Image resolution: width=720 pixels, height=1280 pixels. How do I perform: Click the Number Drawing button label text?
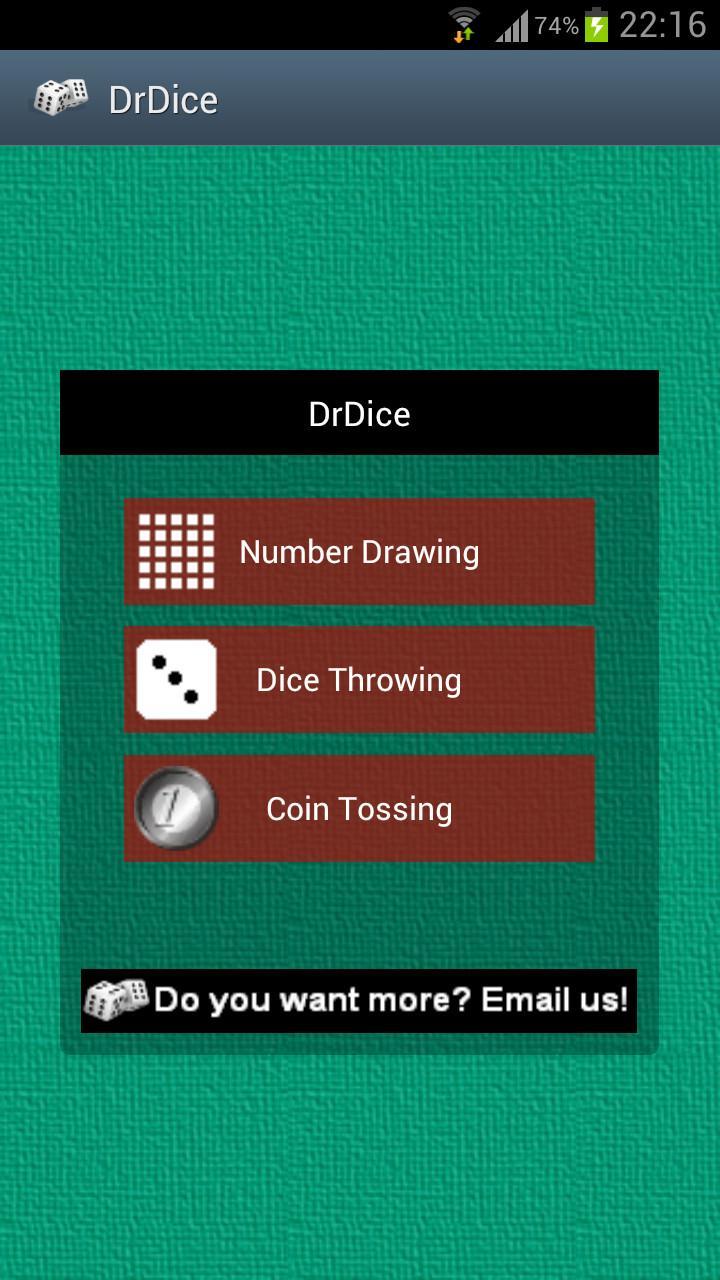[x=358, y=551]
